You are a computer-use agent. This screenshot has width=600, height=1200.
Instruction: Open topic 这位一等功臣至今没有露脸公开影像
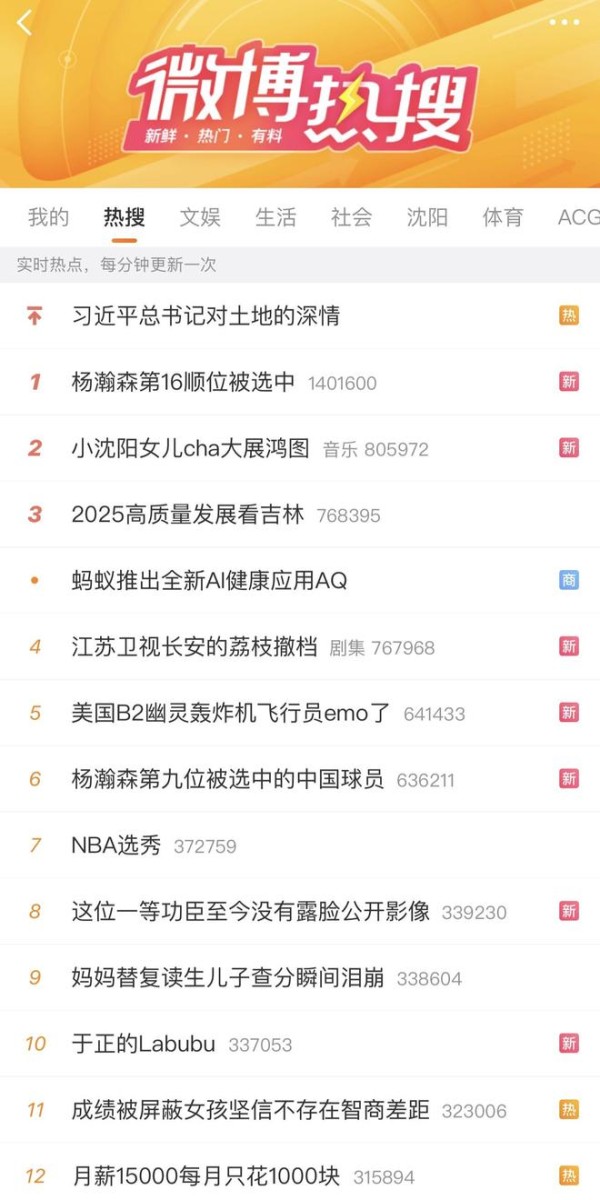tap(300, 911)
